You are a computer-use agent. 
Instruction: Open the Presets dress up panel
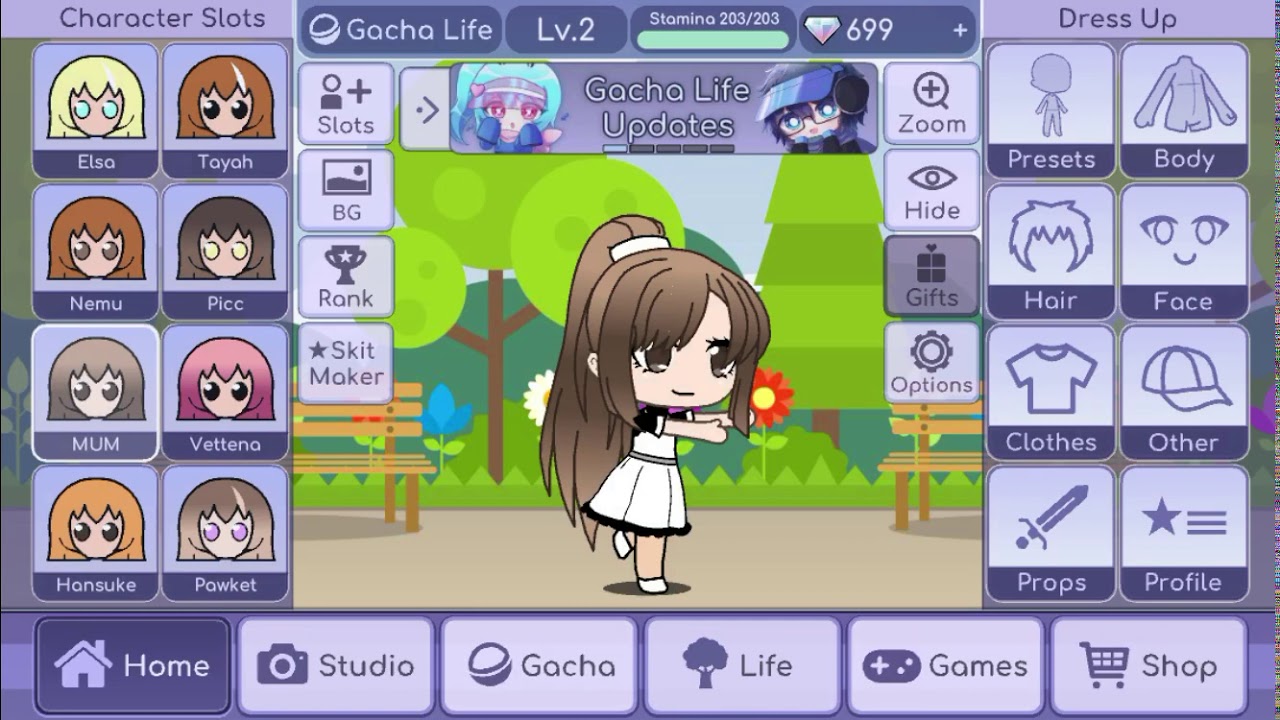click(1051, 111)
